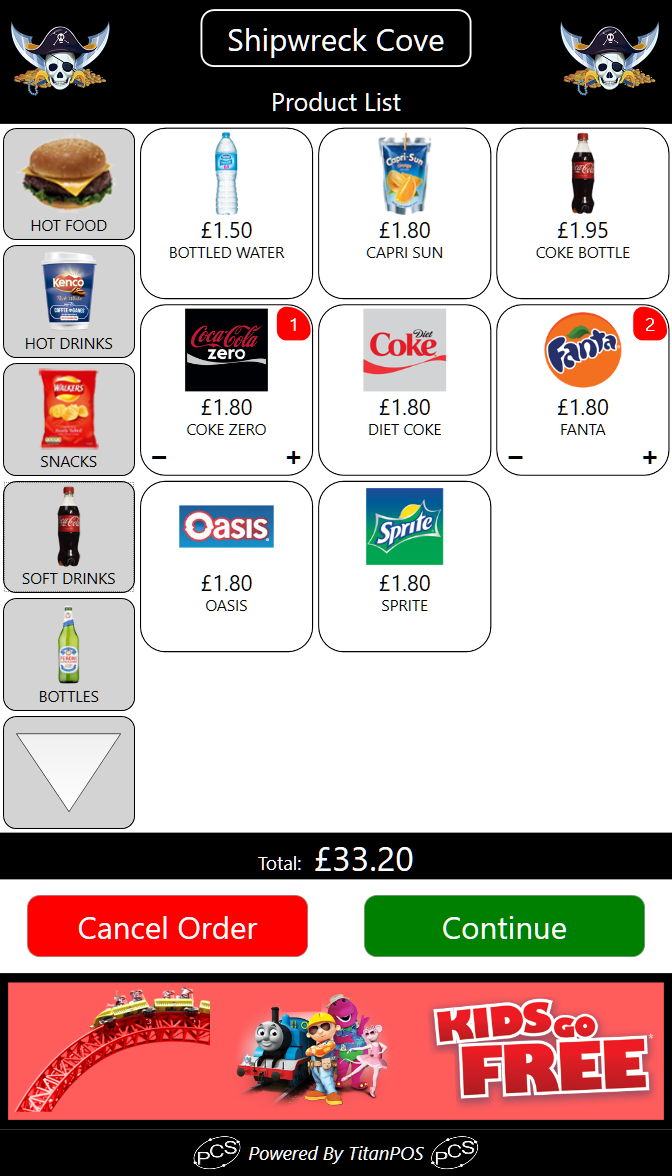
Task: Open the Snacks category
Action: coord(69,420)
